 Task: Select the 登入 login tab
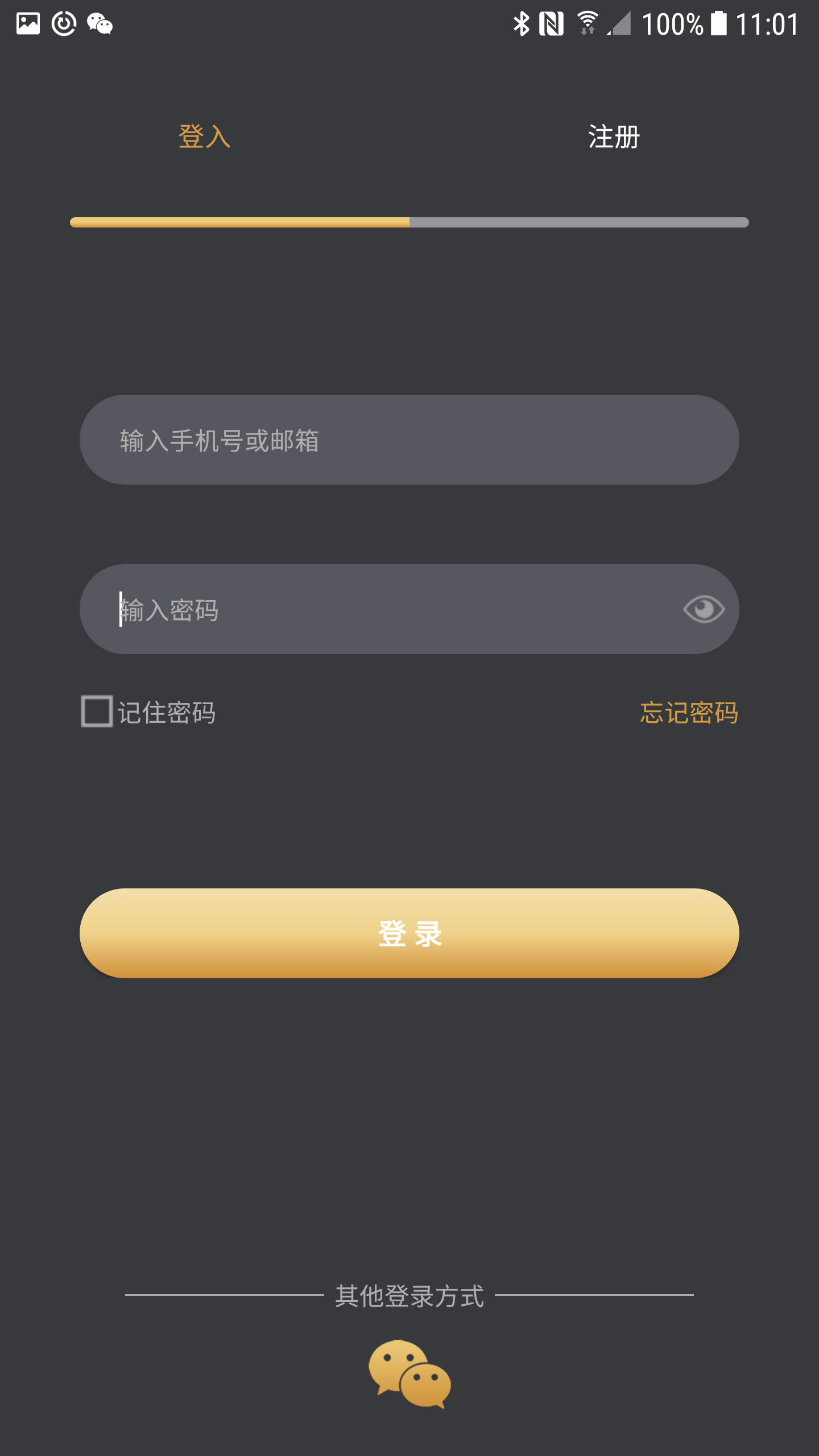click(205, 136)
